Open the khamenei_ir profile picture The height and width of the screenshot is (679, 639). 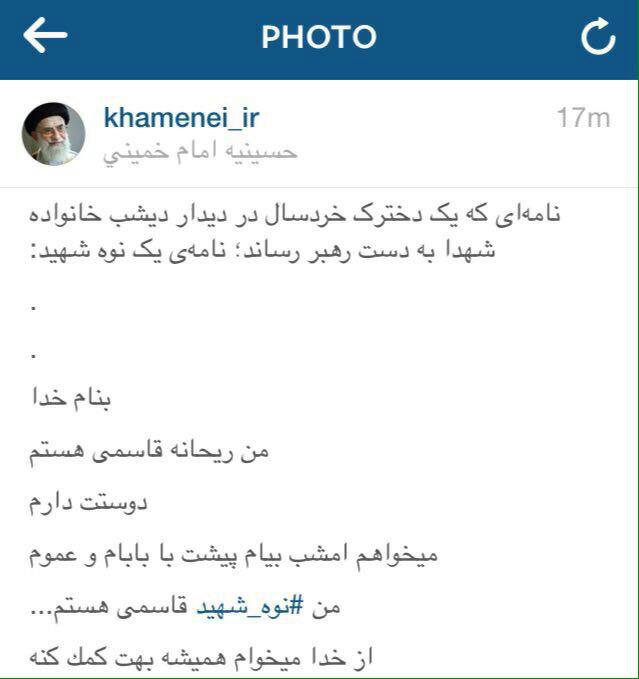(55, 133)
